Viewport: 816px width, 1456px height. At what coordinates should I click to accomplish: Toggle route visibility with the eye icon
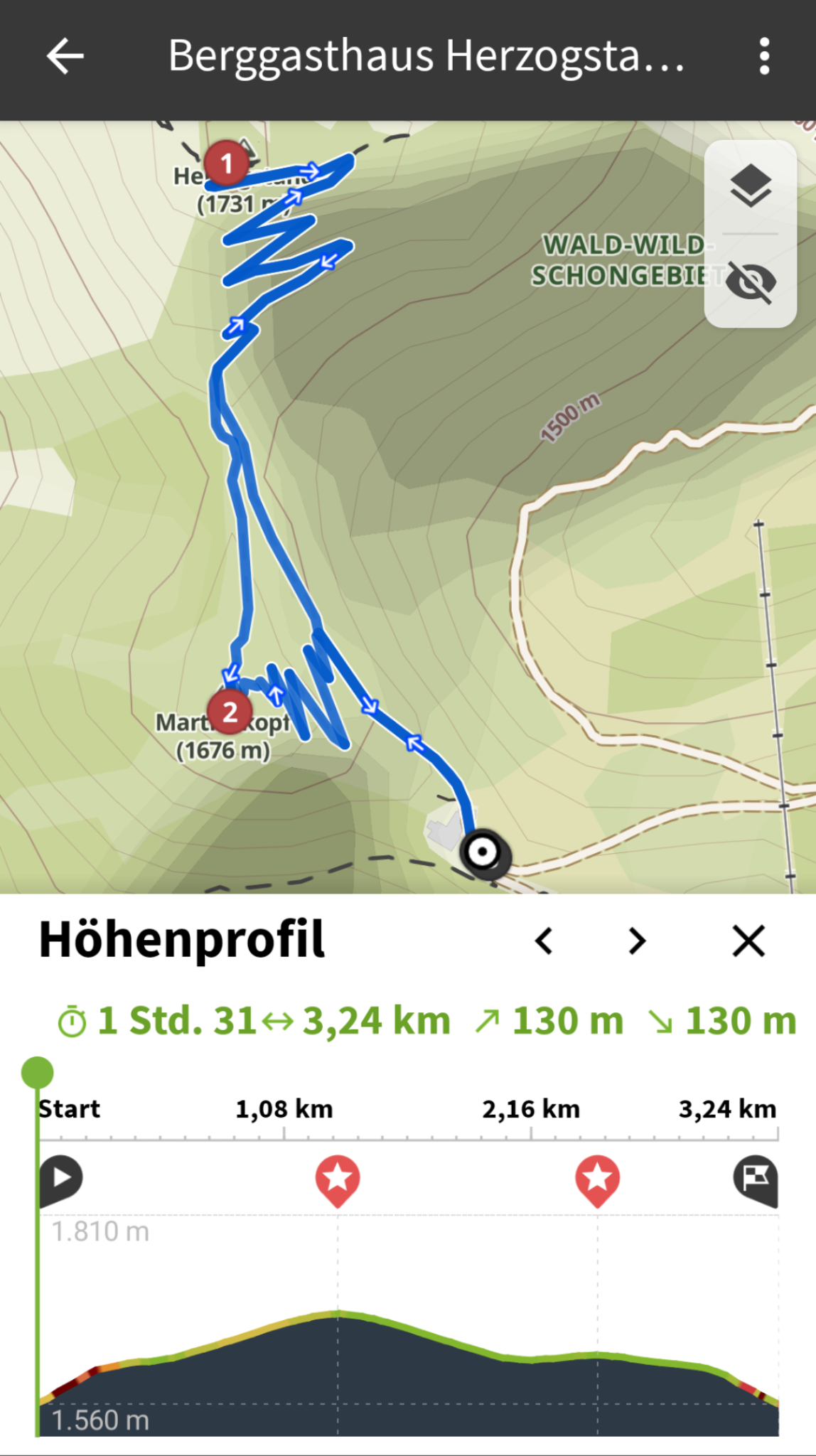click(x=751, y=282)
